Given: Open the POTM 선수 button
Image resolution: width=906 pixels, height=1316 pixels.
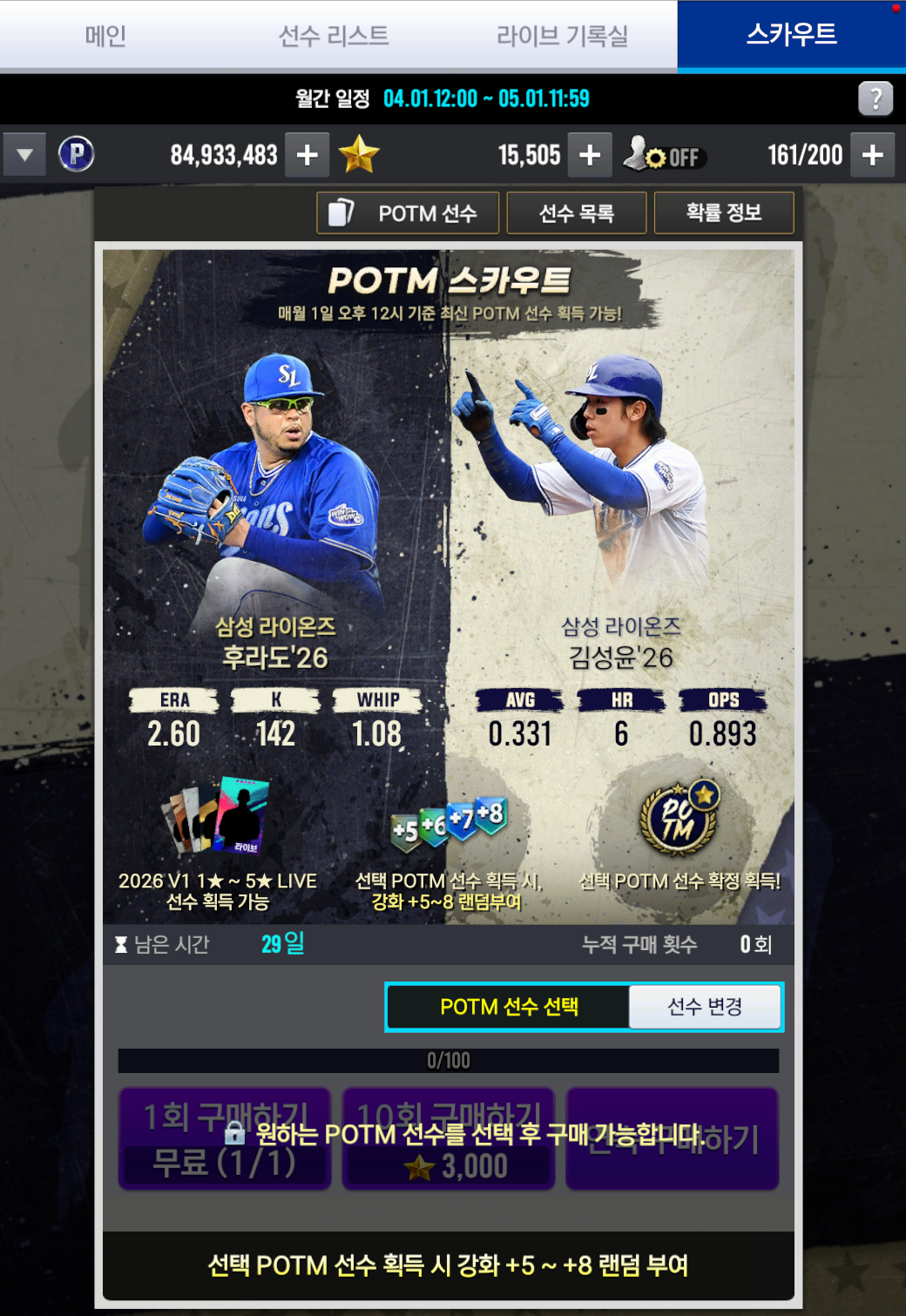Looking at the screenshot, I should pos(408,213).
